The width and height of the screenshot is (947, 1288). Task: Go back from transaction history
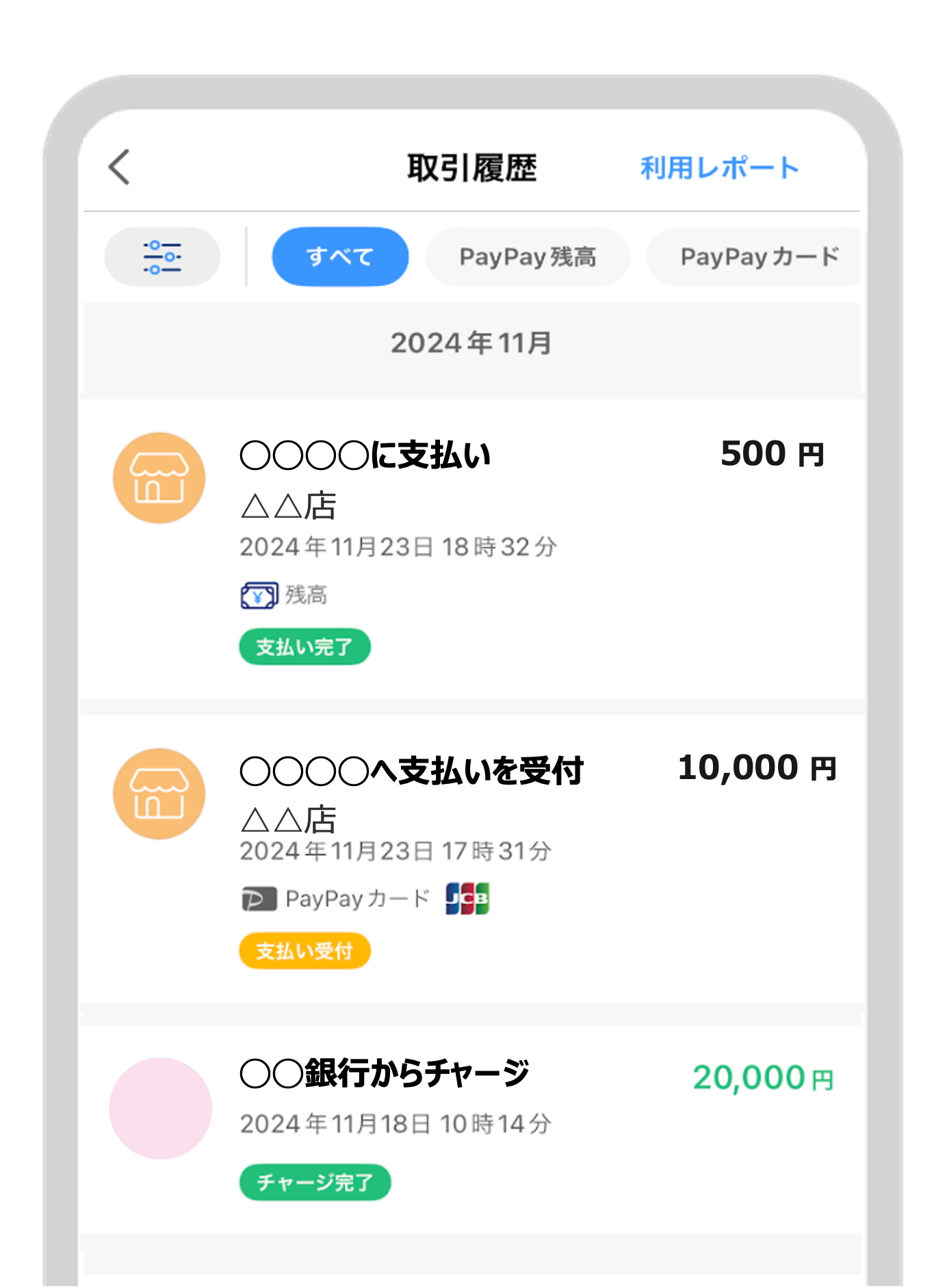pyautogui.click(x=120, y=168)
